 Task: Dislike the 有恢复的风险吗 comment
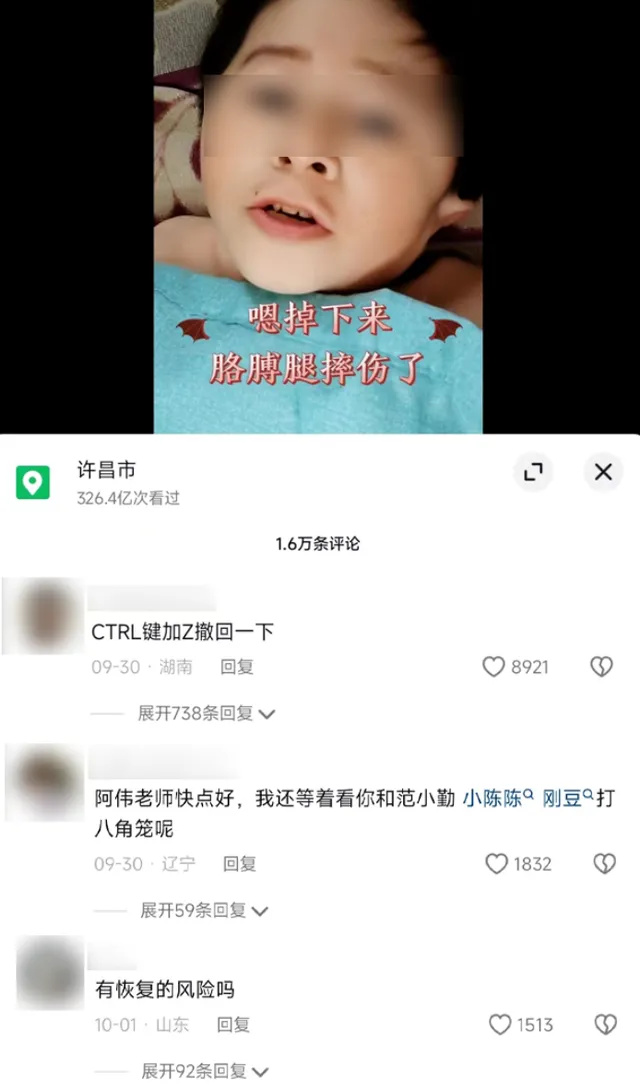pos(604,1025)
